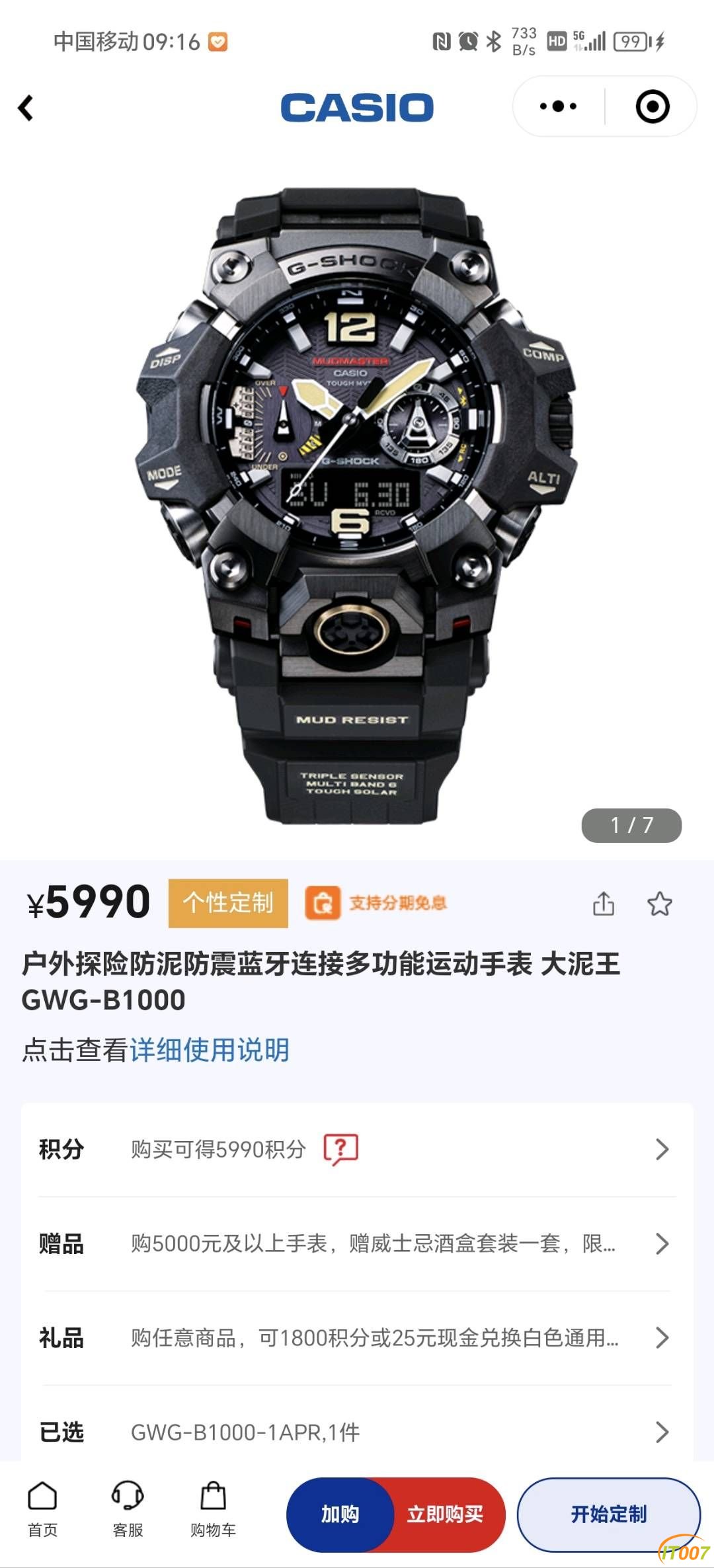Close the mini program via the circle icon
This screenshot has height=1568, width=714.
coord(652,106)
